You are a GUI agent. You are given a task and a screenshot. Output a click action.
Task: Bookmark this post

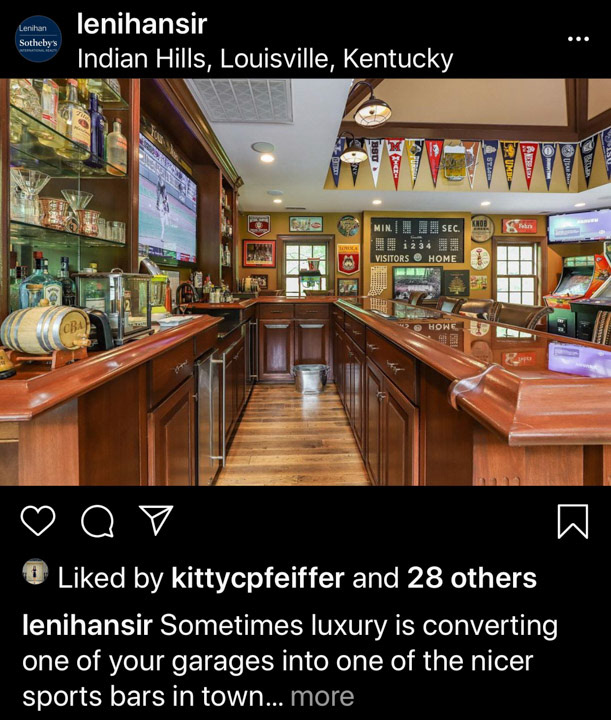pyautogui.click(x=572, y=520)
